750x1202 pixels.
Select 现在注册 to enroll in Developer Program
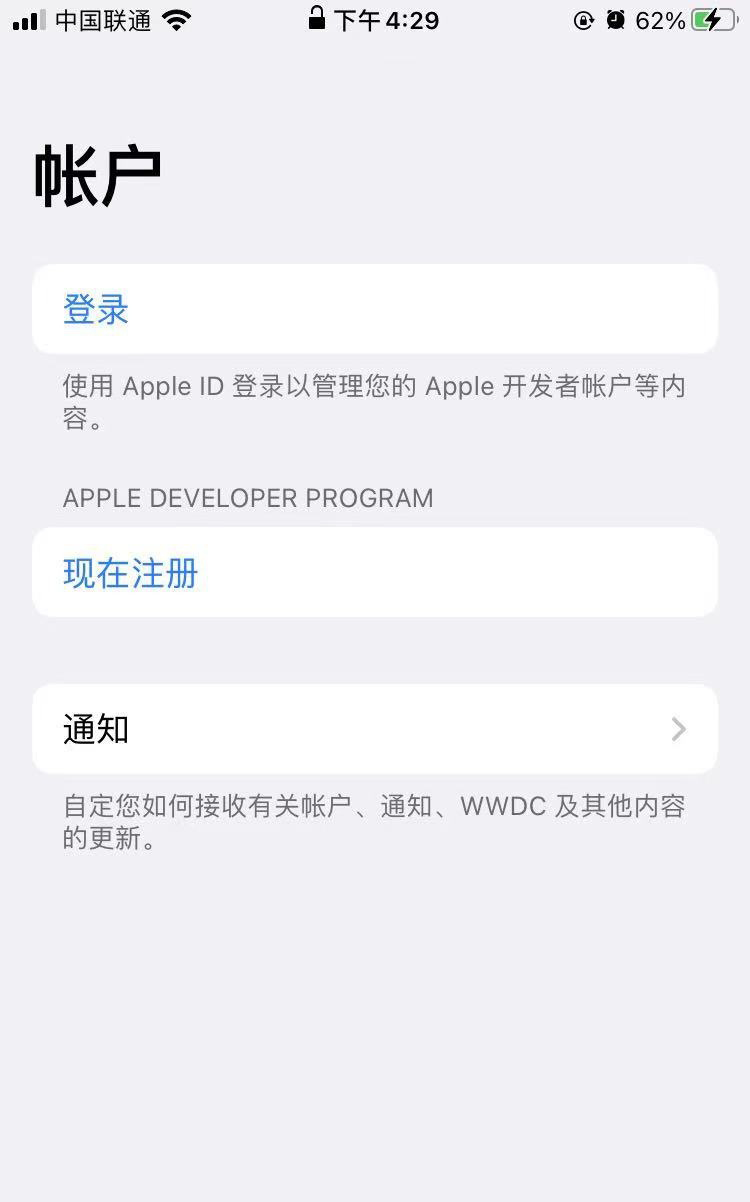coord(131,573)
